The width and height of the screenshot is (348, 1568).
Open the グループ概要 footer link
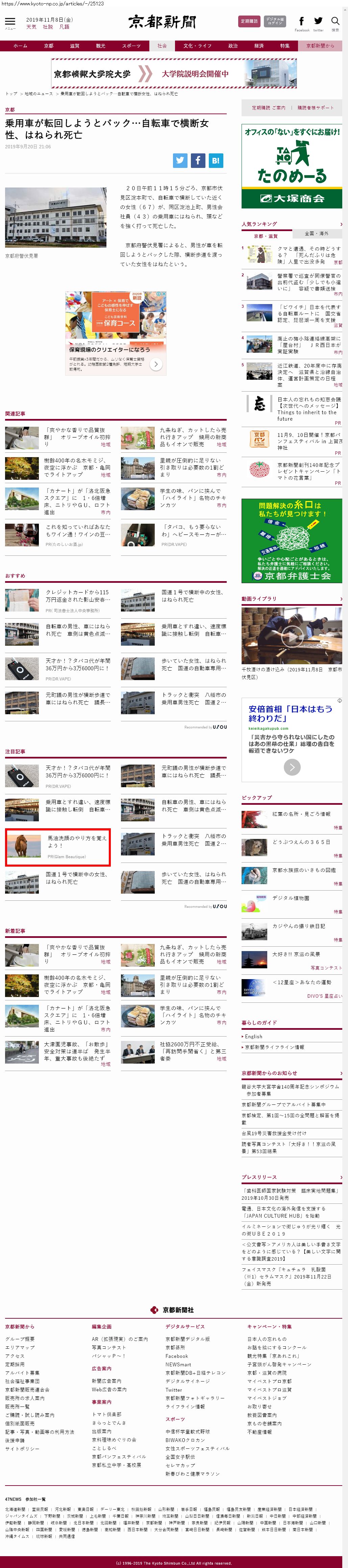coord(20,1339)
